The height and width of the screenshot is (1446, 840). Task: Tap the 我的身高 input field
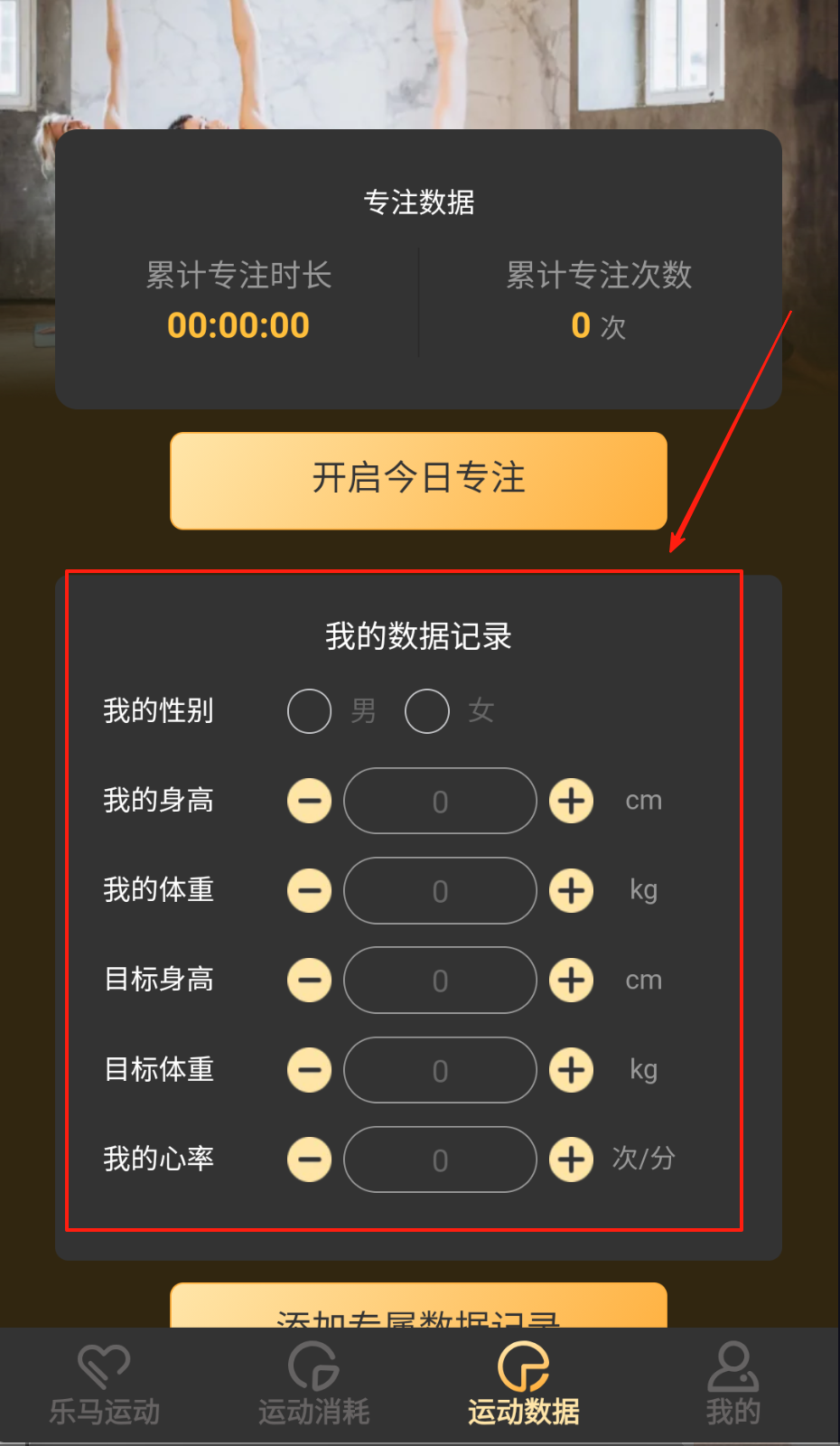click(x=440, y=801)
